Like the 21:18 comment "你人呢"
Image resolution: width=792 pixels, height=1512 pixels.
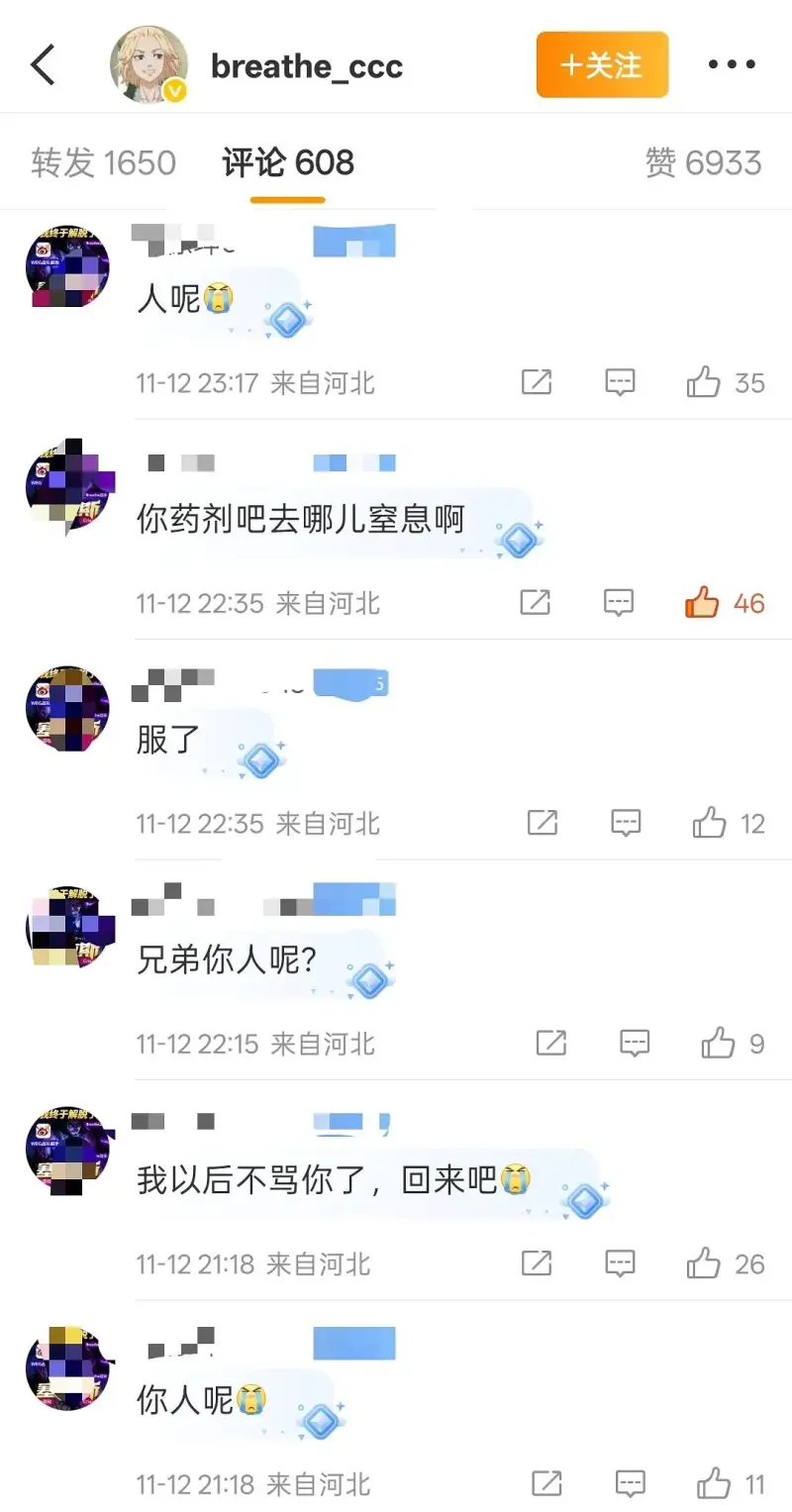[x=713, y=1483]
